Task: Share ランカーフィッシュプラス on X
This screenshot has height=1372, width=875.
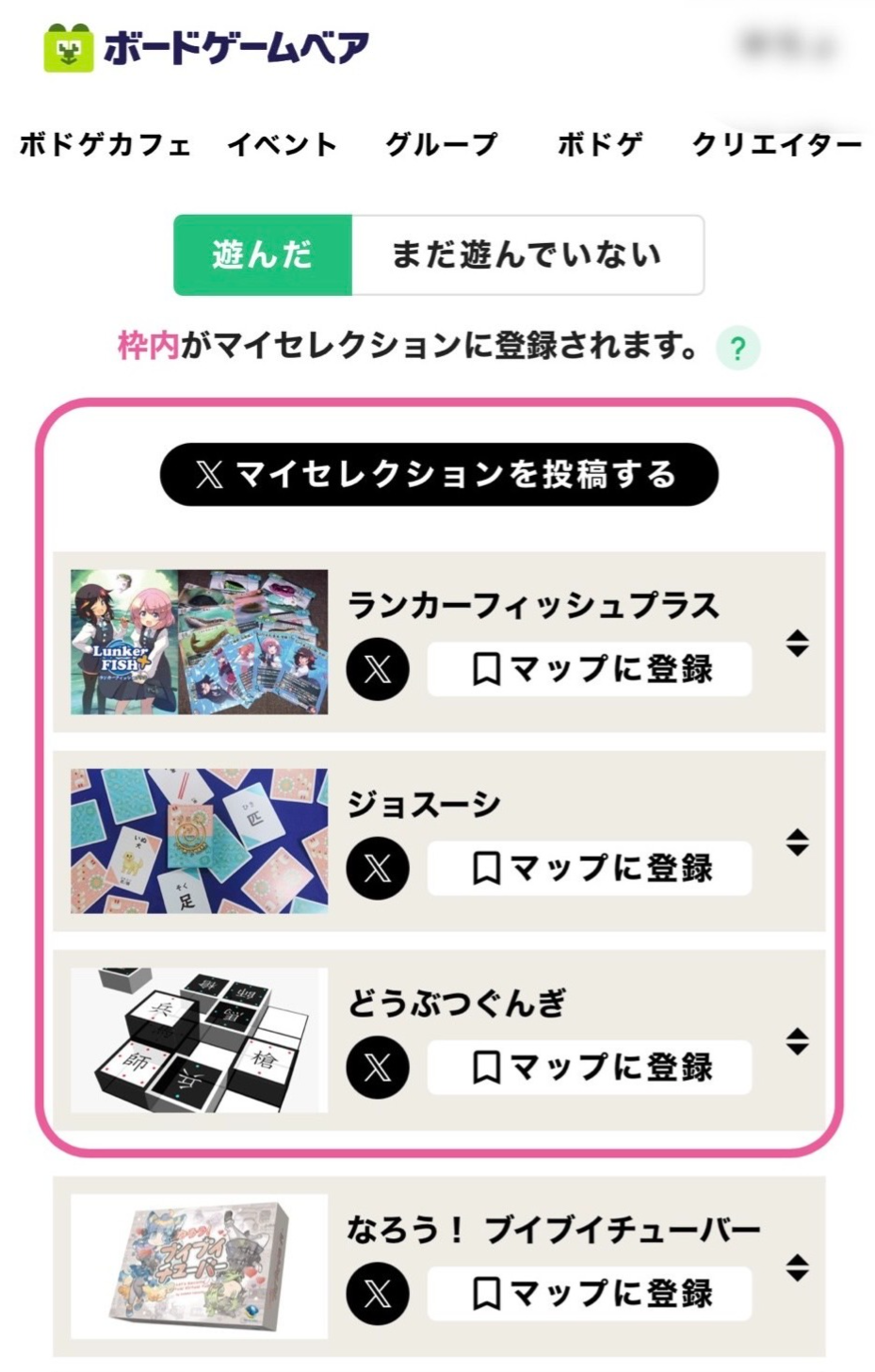Action: 378,669
